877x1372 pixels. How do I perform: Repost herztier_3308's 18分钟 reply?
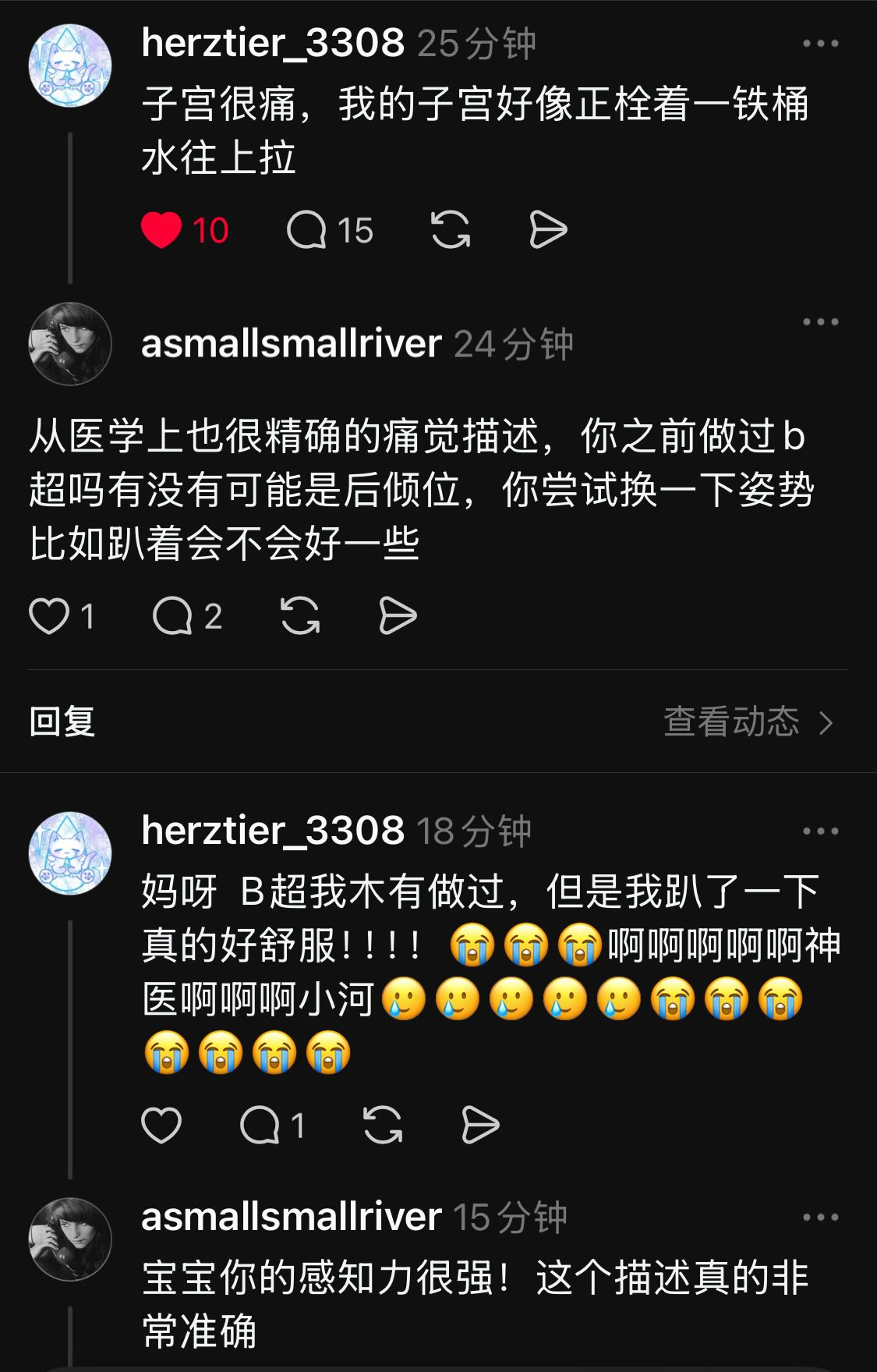(383, 1126)
